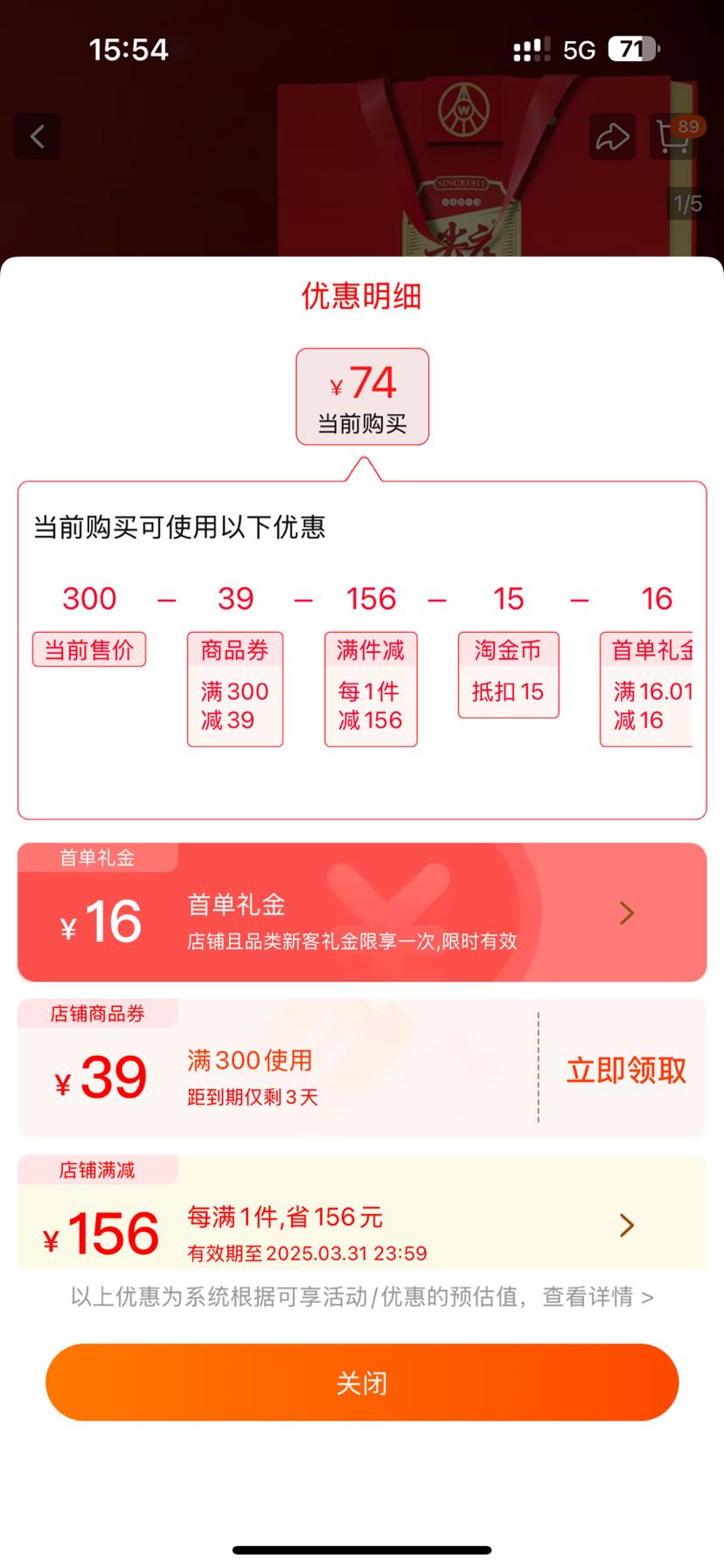The height and width of the screenshot is (1568, 724).
Task: Close the discount details sheet
Action: point(361,1382)
